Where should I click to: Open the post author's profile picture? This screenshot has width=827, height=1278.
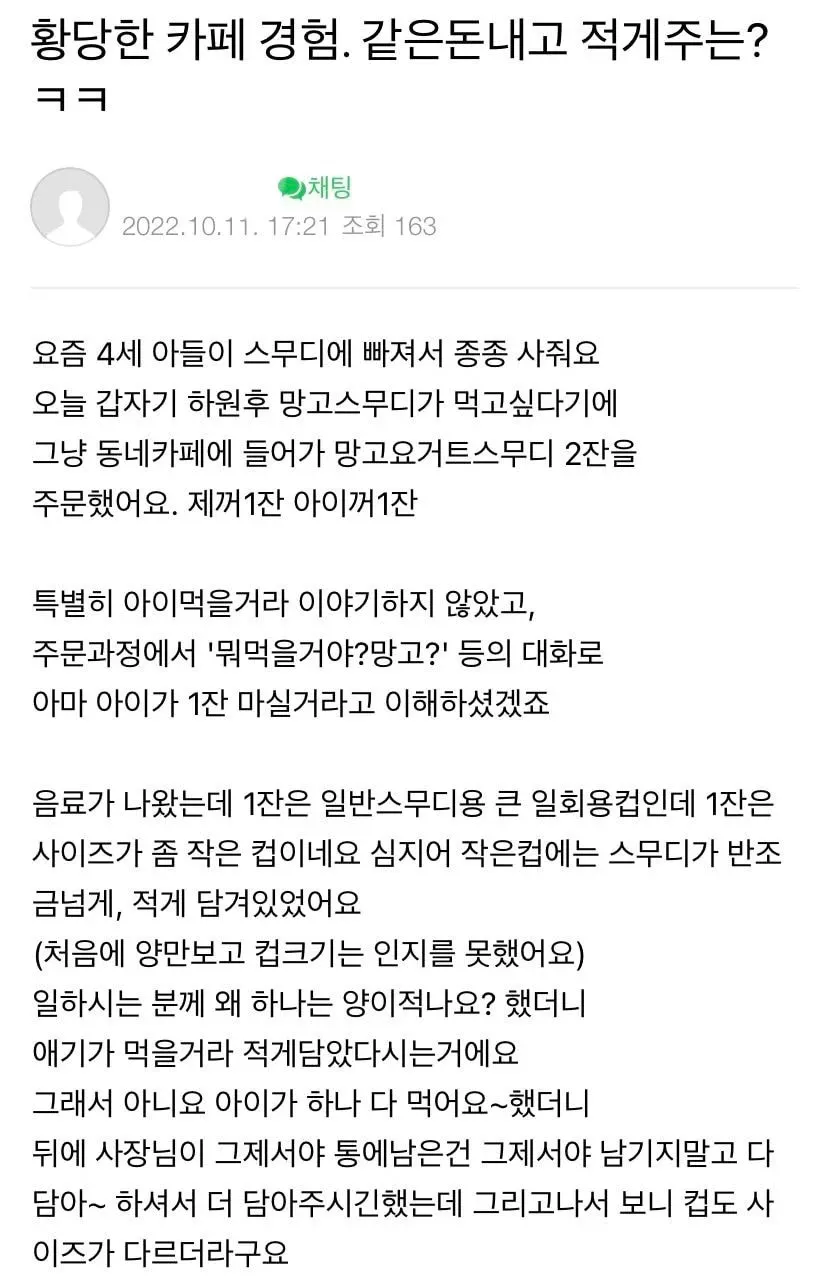click(70, 207)
